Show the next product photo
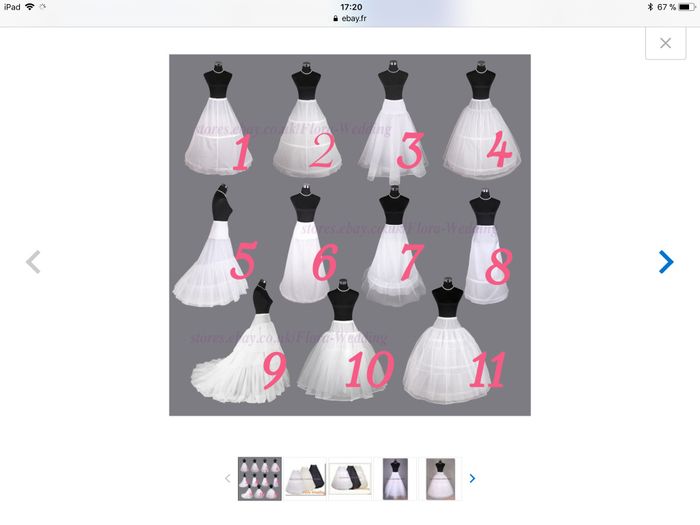Image resolution: width=700 pixels, height=525 pixels. 666,262
